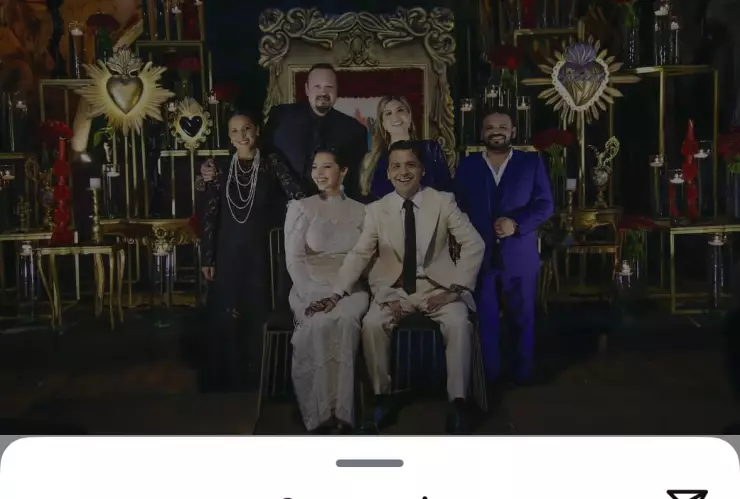Tap the bottom sheet drag handle
The image size is (740, 499).
(369, 463)
